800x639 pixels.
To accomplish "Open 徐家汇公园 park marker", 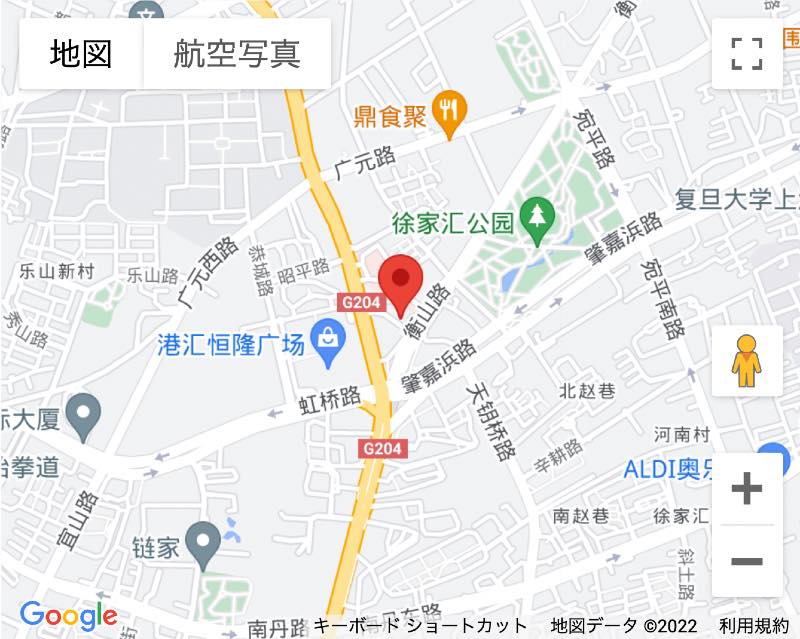I will pyautogui.click(x=539, y=221).
